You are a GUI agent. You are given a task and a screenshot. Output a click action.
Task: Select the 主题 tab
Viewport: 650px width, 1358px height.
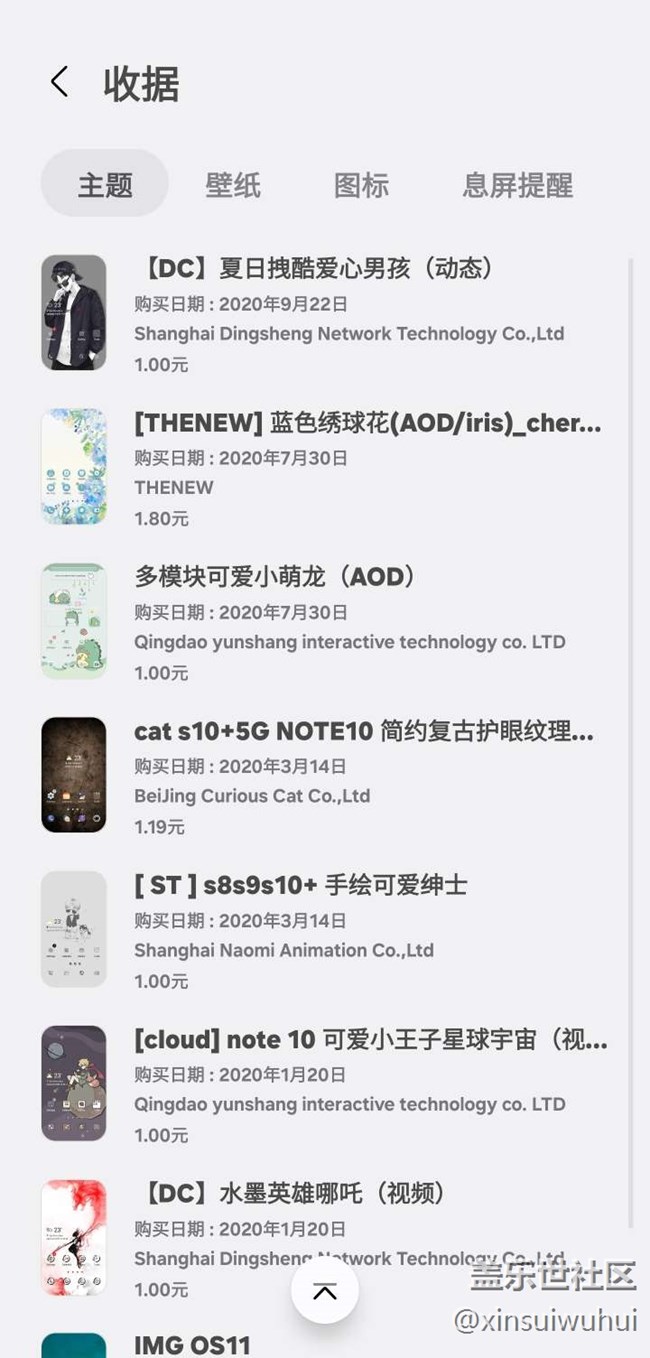point(105,184)
